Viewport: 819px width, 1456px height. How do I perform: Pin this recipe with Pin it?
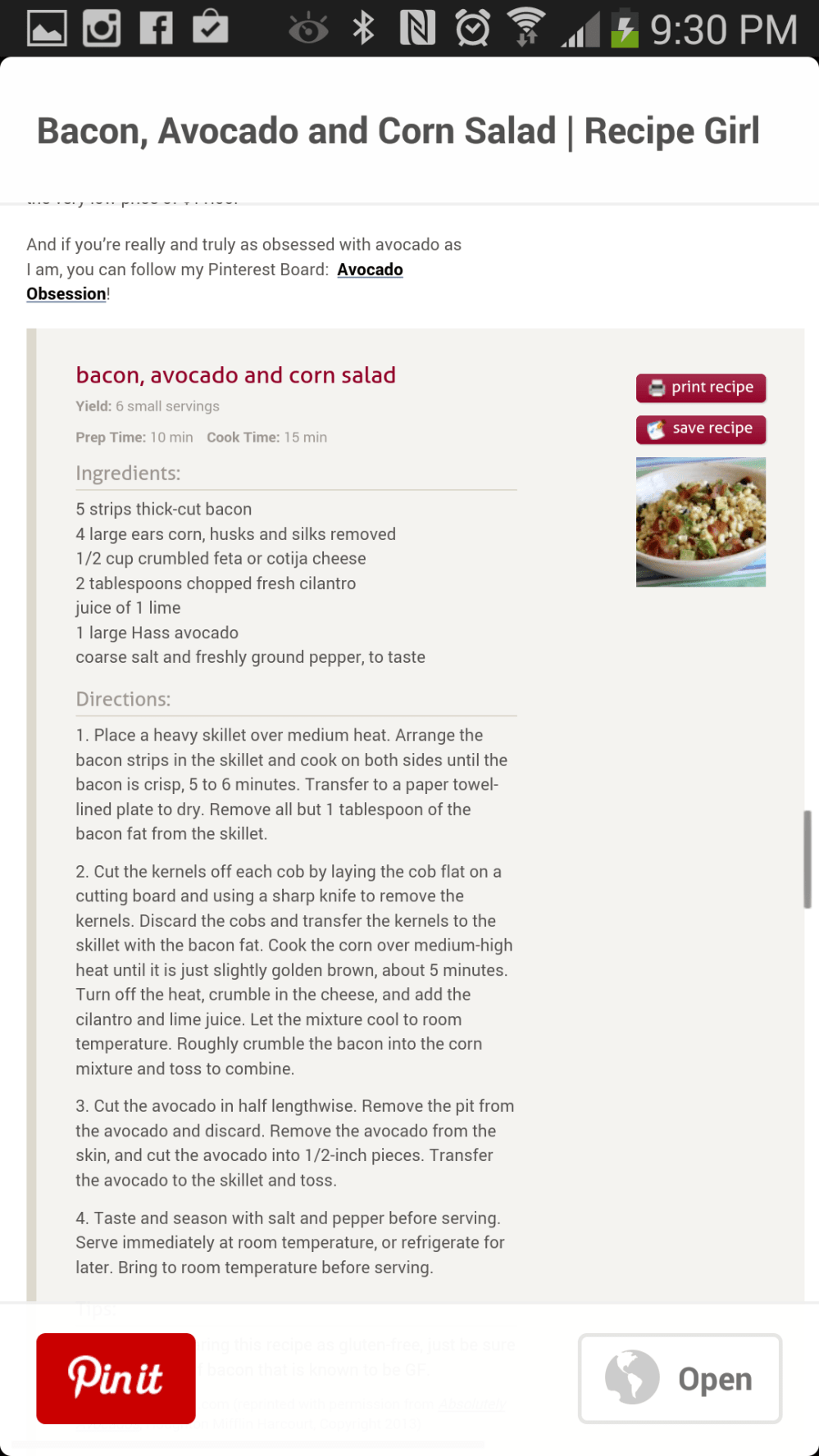click(116, 1378)
